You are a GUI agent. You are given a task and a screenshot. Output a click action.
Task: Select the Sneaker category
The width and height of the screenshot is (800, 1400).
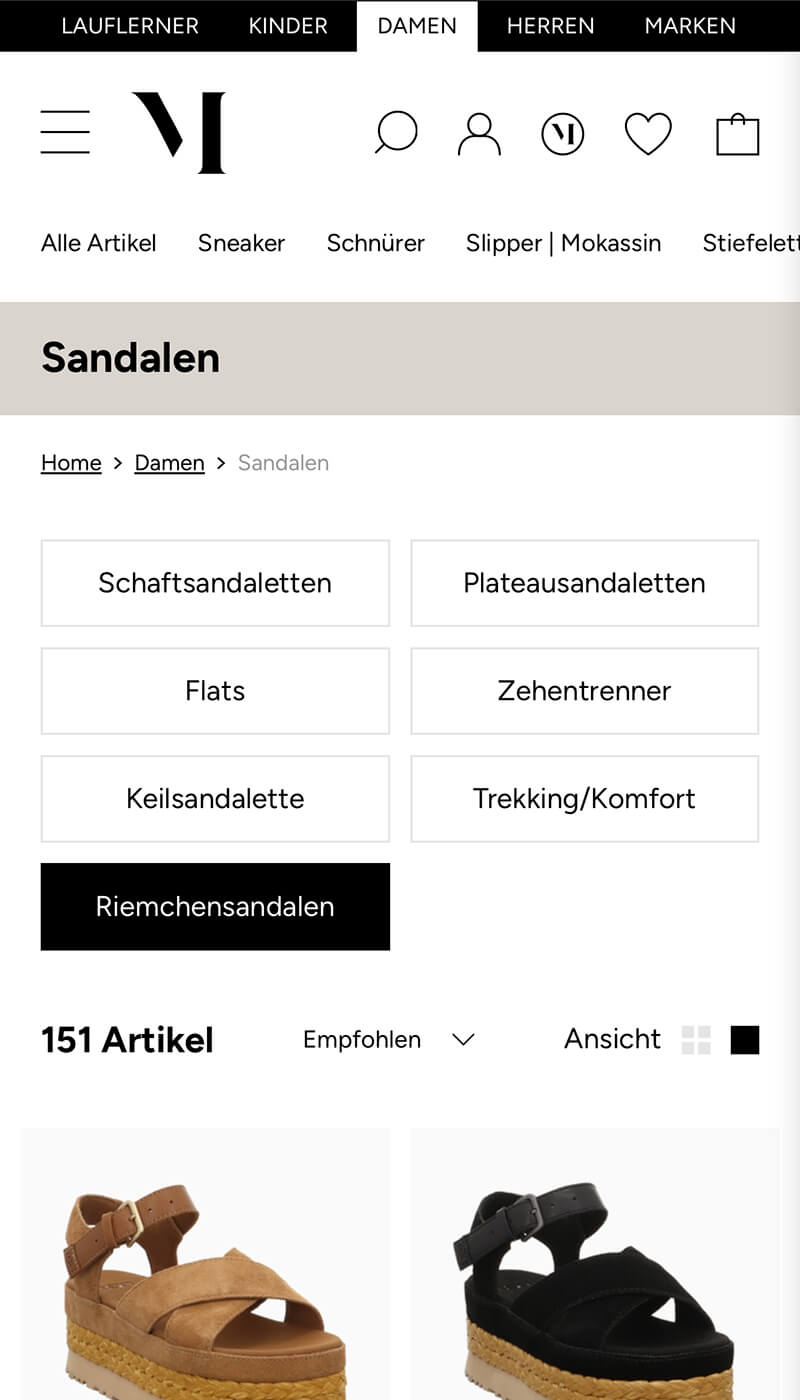point(241,243)
